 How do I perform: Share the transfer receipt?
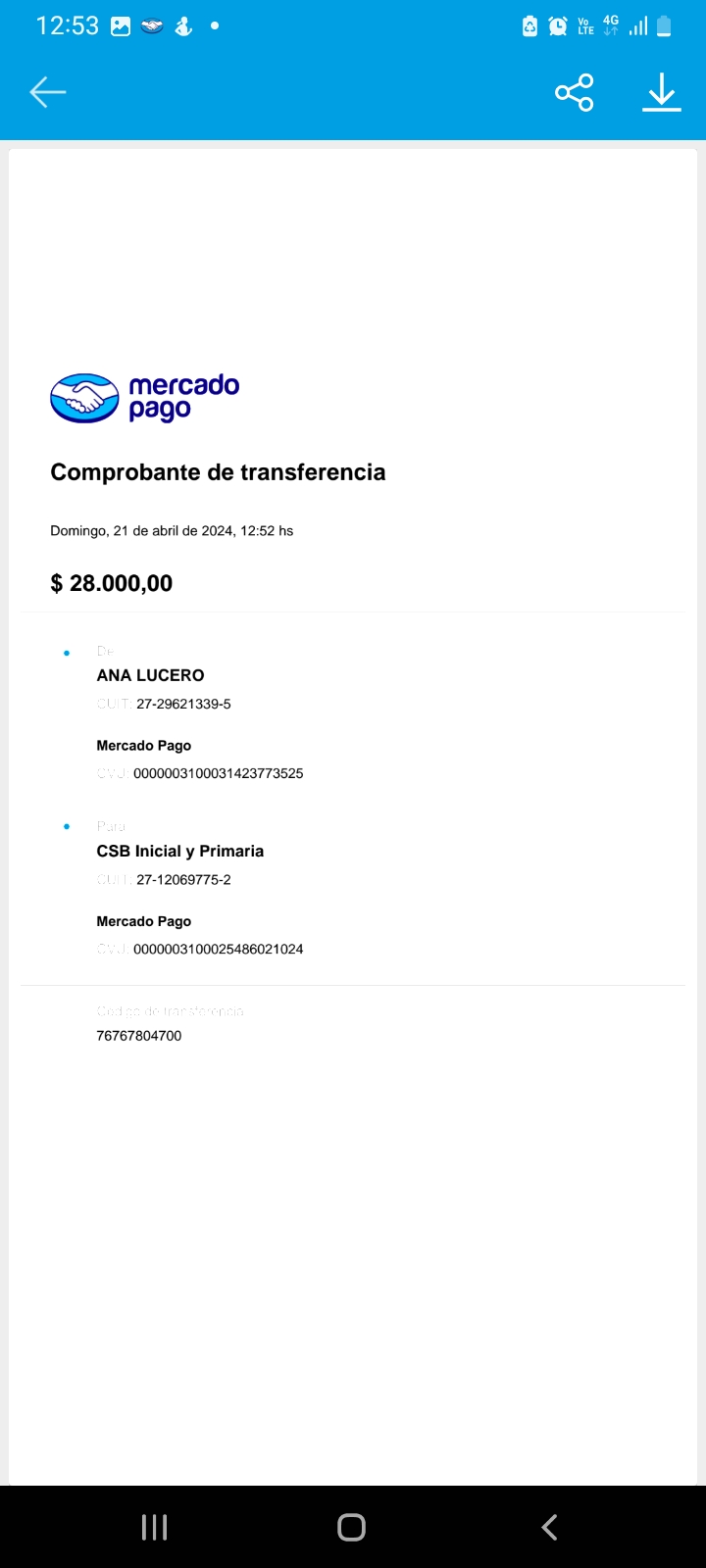[574, 92]
